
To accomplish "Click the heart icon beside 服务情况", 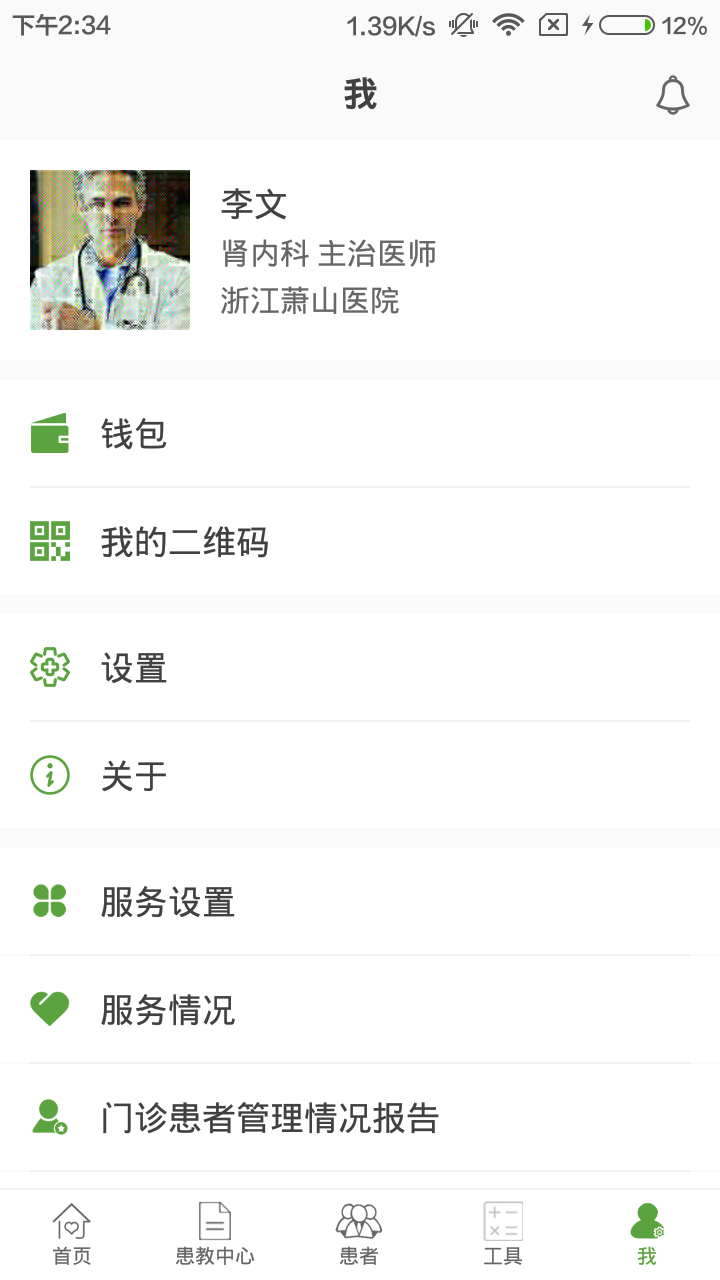I will tap(51, 1009).
